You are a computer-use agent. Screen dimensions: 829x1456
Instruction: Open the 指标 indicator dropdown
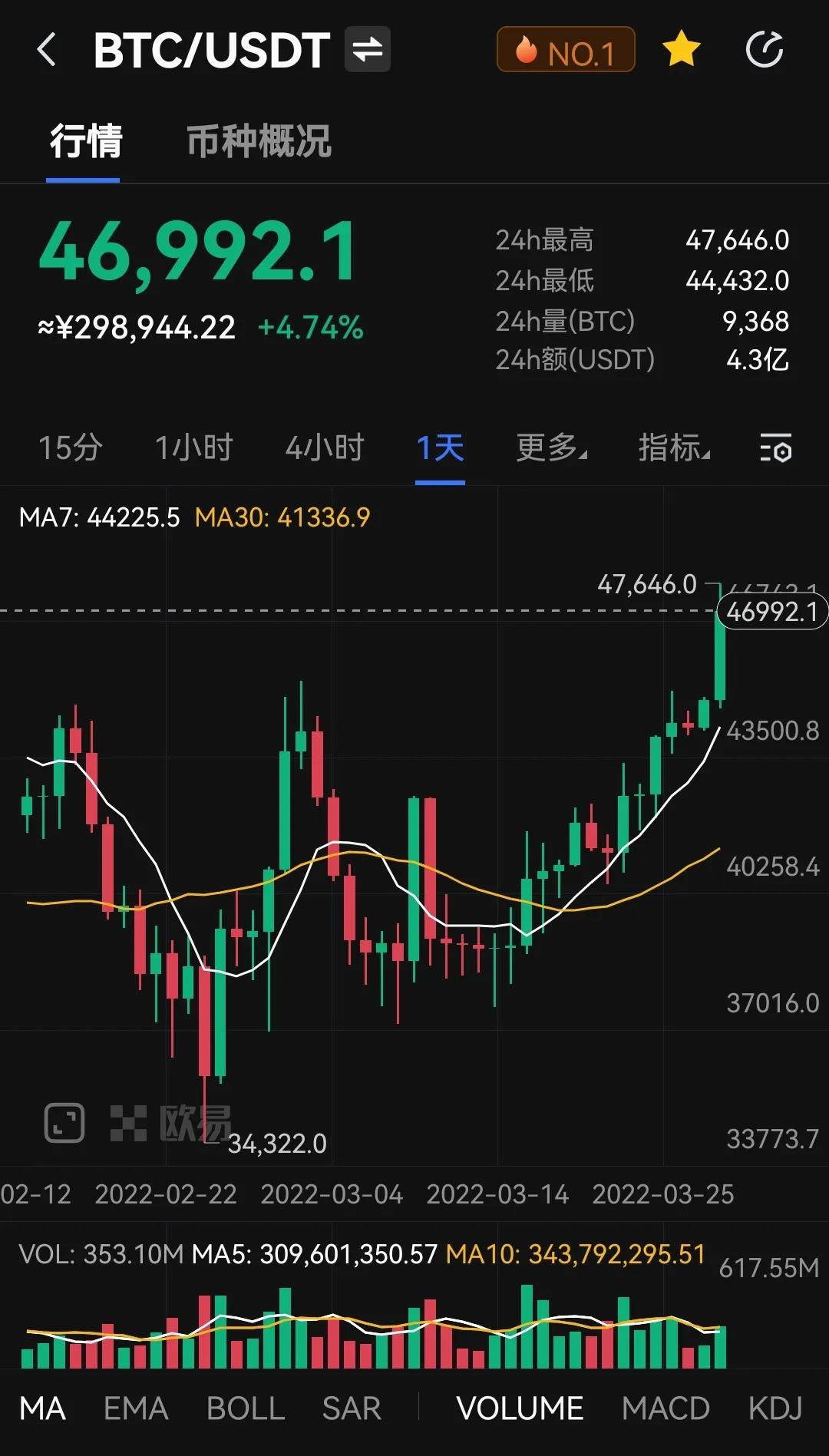pos(674,449)
